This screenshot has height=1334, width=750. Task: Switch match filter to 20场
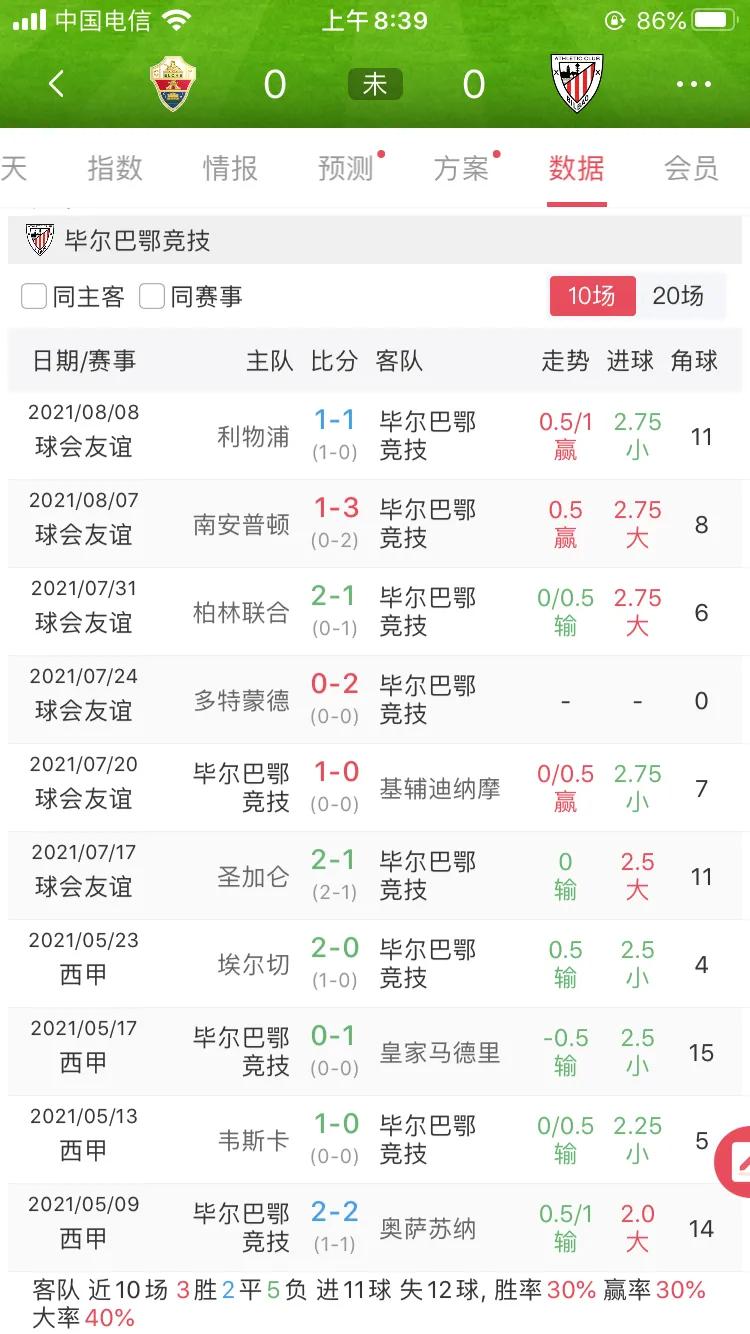[x=682, y=296]
